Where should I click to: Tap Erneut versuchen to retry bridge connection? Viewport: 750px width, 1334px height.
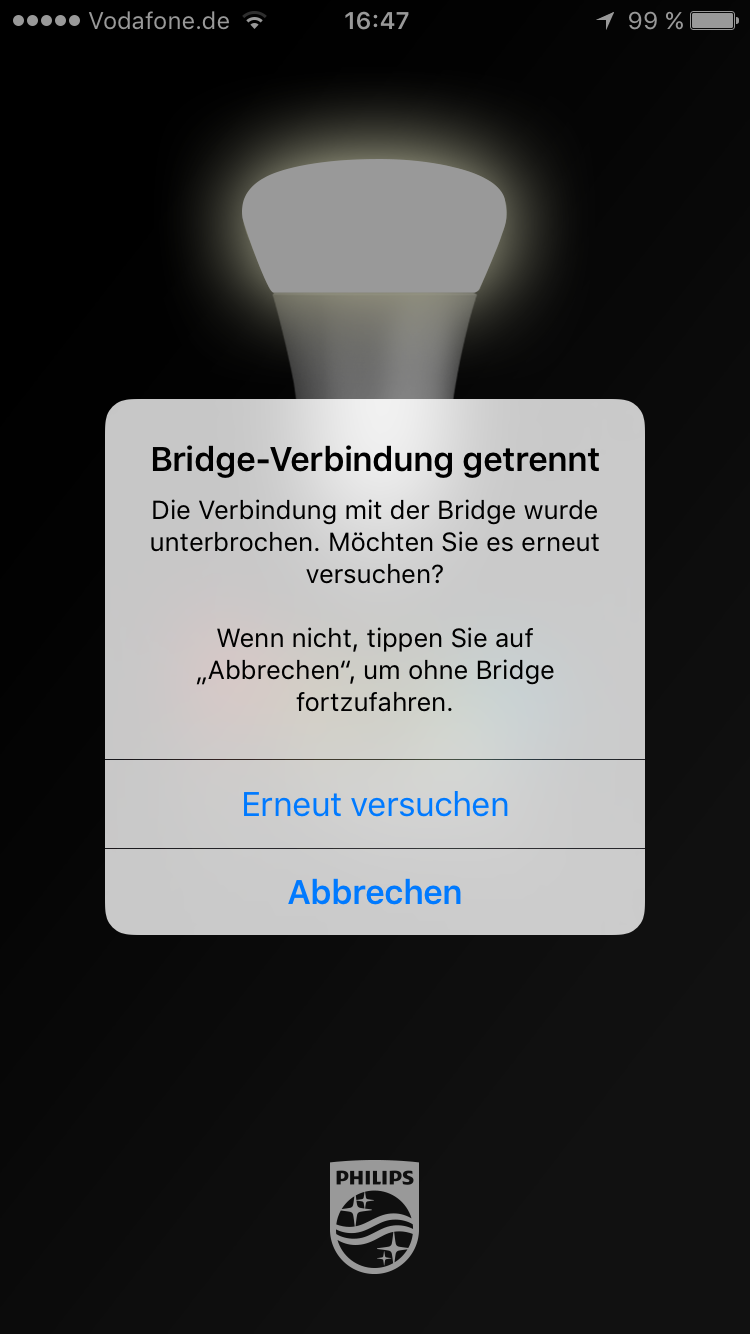(375, 804)
